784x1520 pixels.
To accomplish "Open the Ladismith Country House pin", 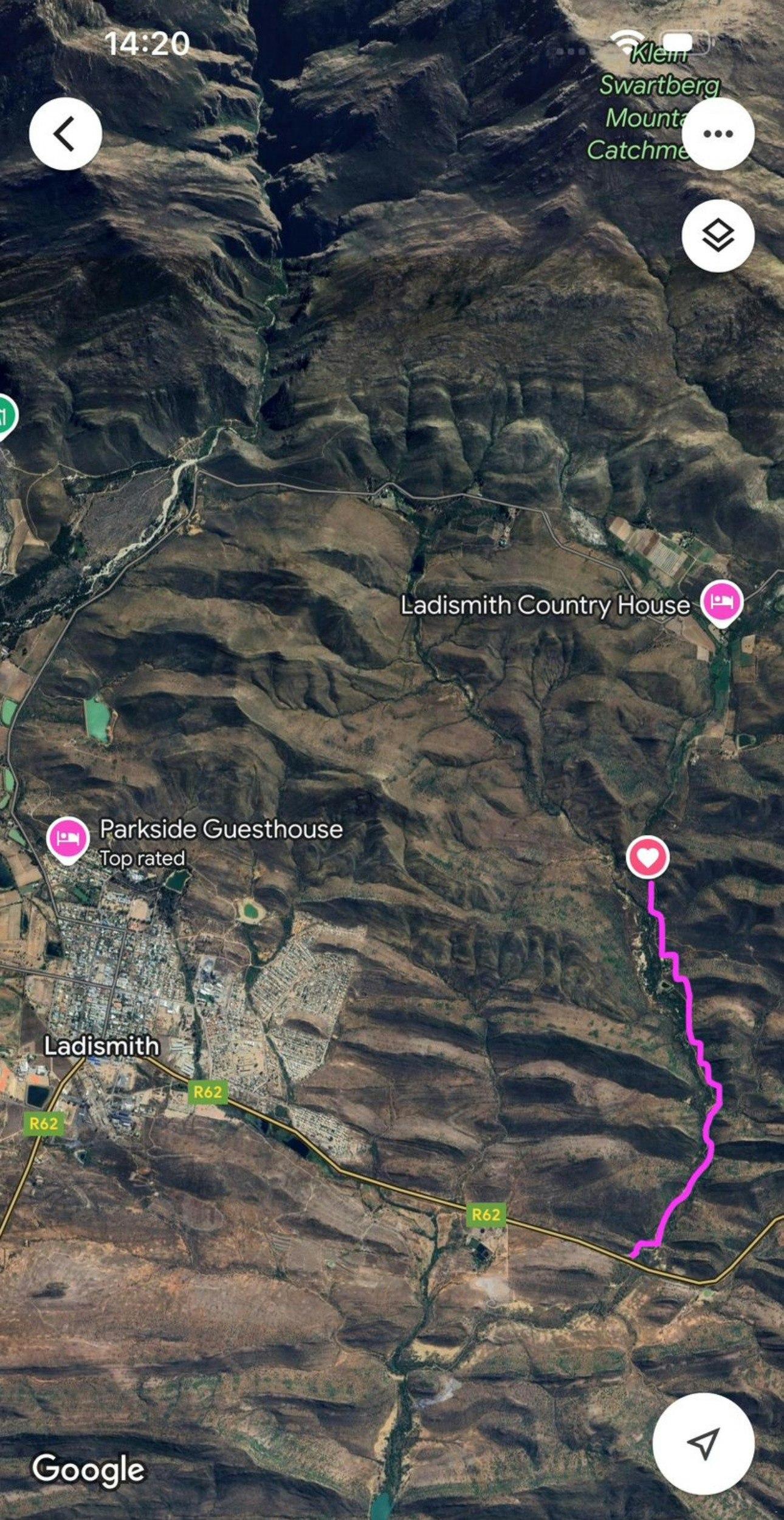I will 721,602.
